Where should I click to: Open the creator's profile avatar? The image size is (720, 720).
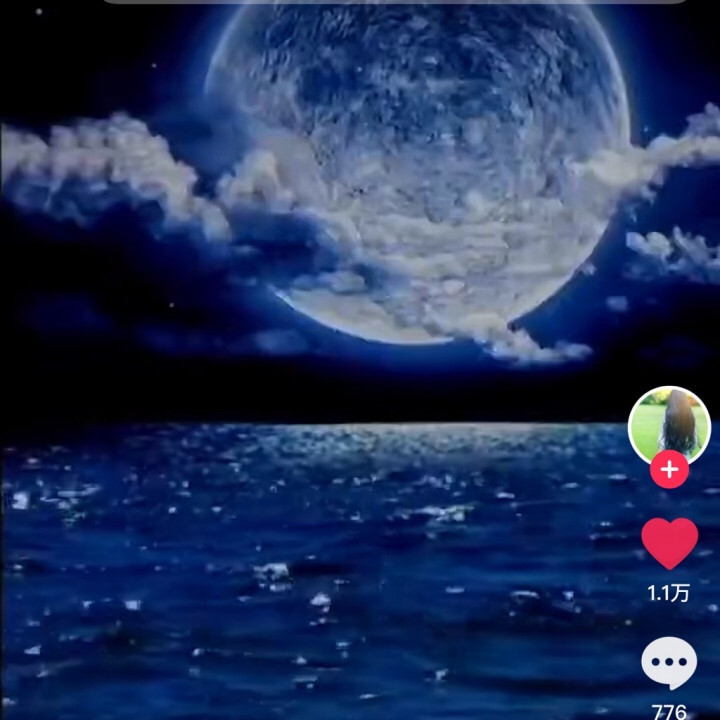coord(669,424)
